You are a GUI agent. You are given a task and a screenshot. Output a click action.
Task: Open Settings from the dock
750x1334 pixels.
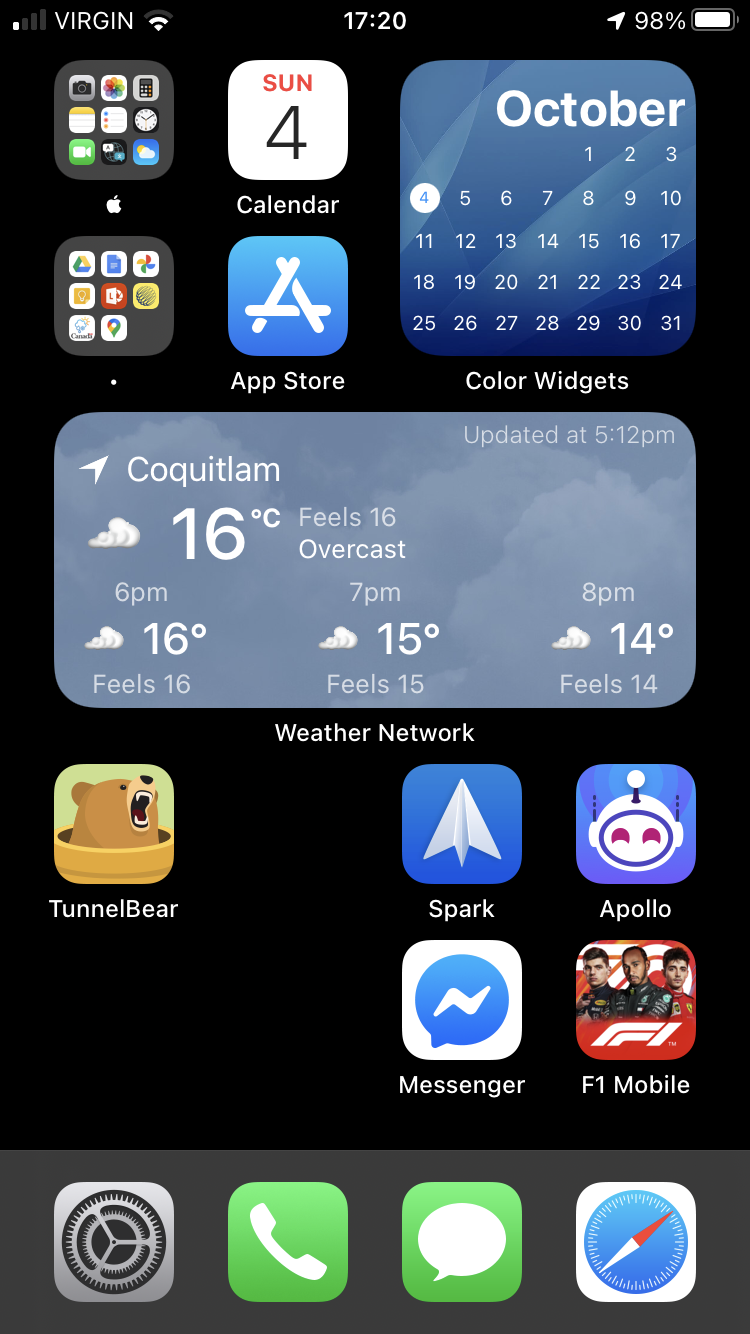coord(114,1242)
